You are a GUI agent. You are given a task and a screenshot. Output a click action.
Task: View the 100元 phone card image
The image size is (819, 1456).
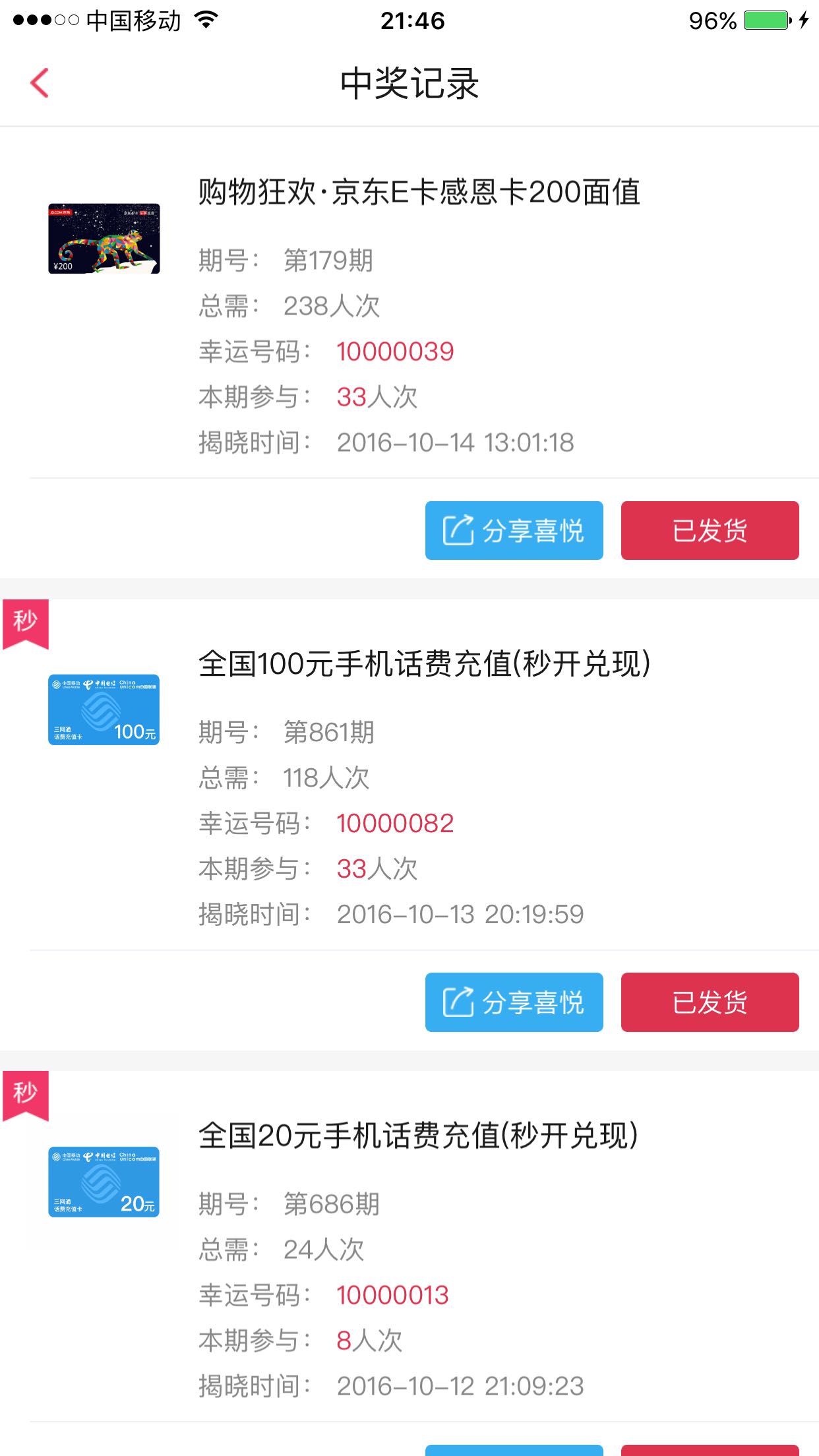pyautogui.click(x=104, y=710)
